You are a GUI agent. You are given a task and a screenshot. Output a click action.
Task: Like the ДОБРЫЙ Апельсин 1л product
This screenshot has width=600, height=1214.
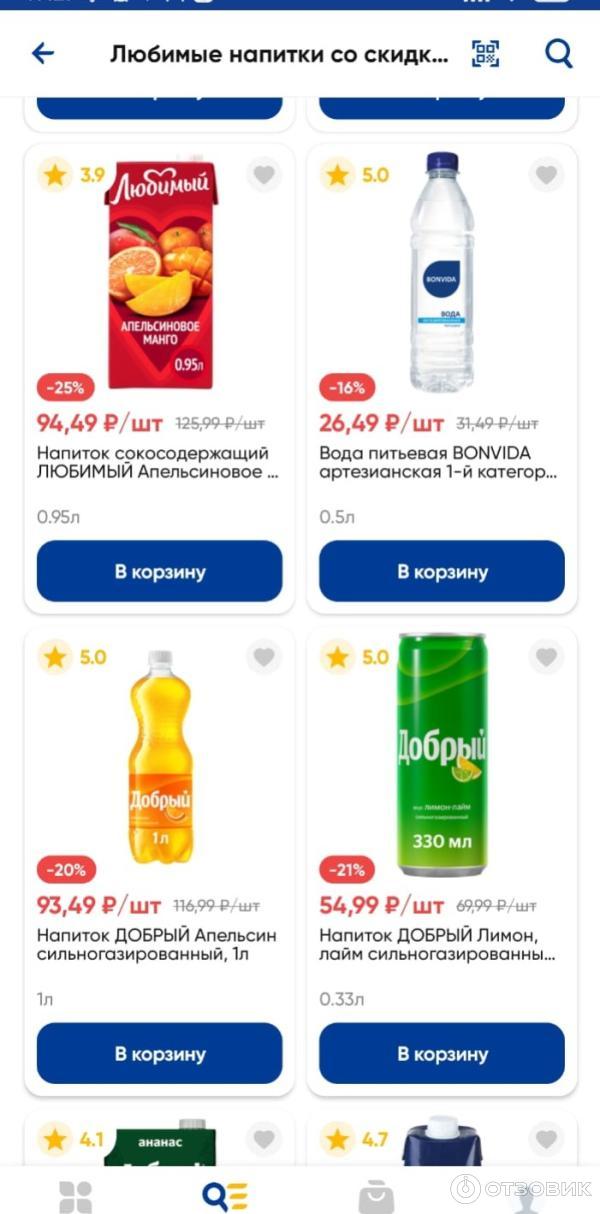coord(264,657)
